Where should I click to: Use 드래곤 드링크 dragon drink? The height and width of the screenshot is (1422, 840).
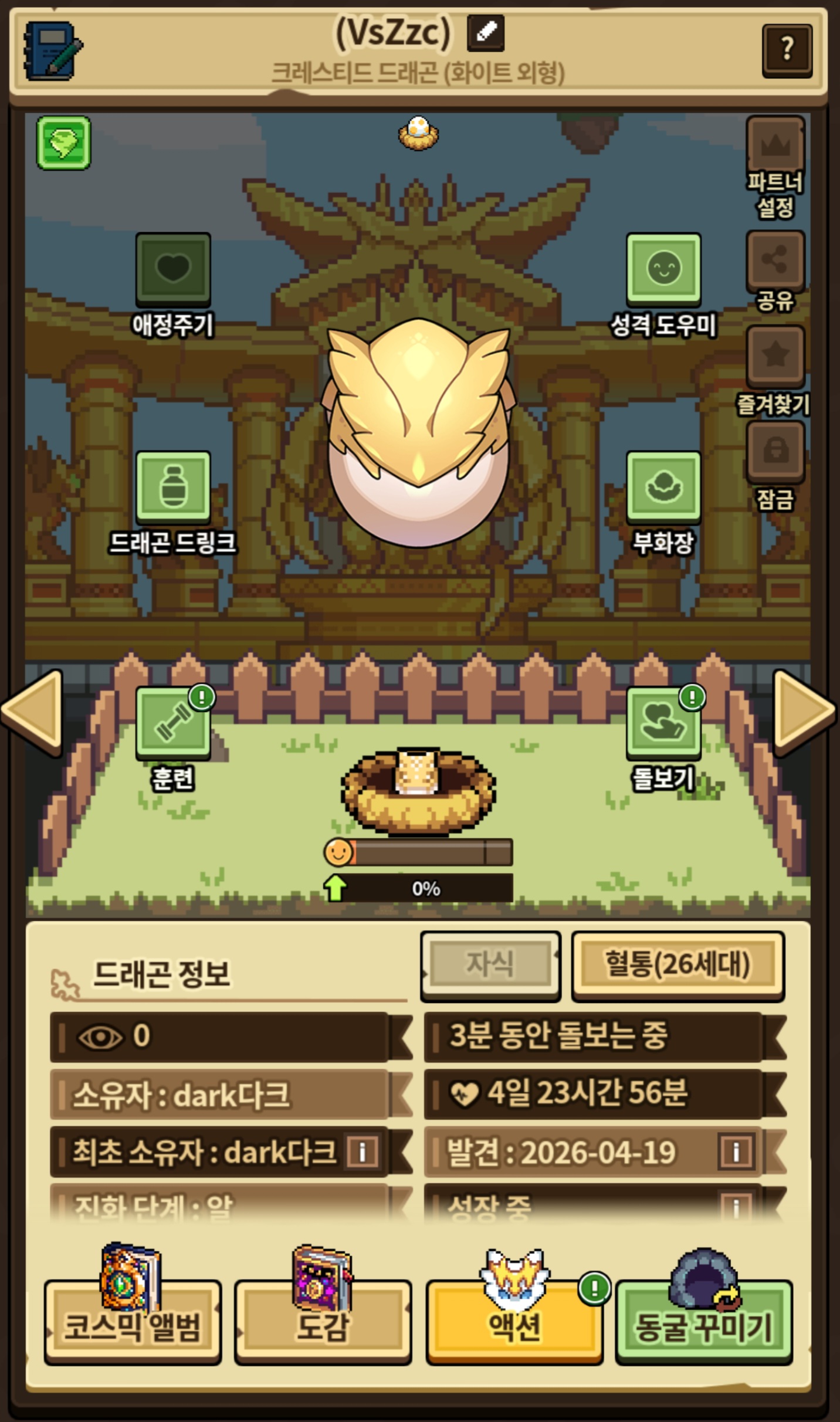coord(173,502)
